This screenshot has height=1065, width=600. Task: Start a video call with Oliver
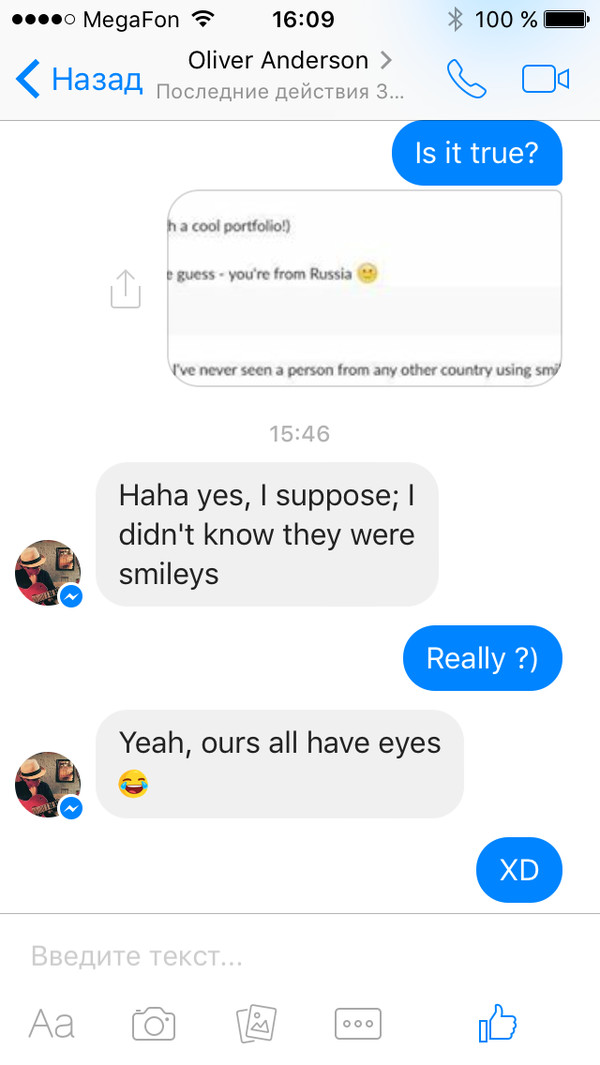coord(545,79)
